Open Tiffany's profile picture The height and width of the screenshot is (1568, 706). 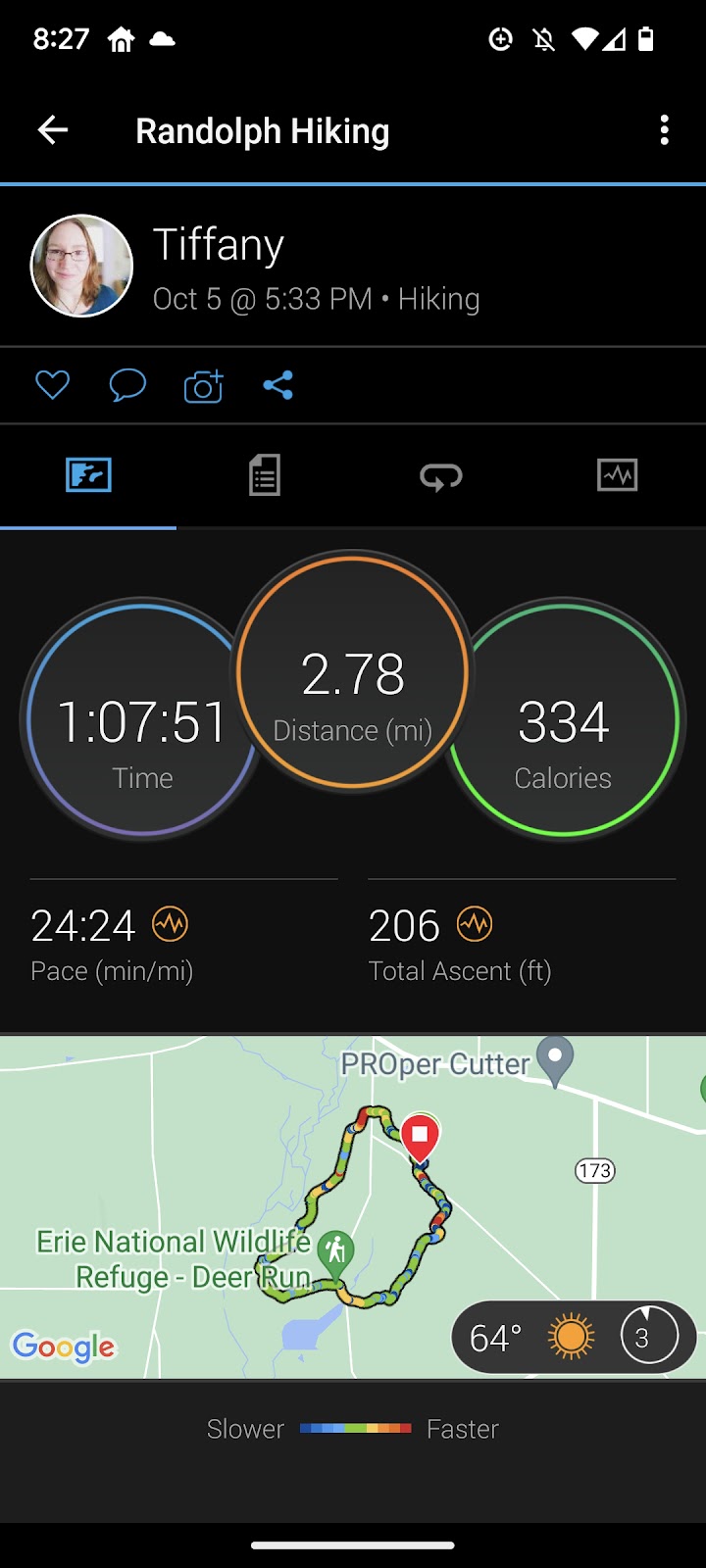pyautogui.click(x=81, y=266)
